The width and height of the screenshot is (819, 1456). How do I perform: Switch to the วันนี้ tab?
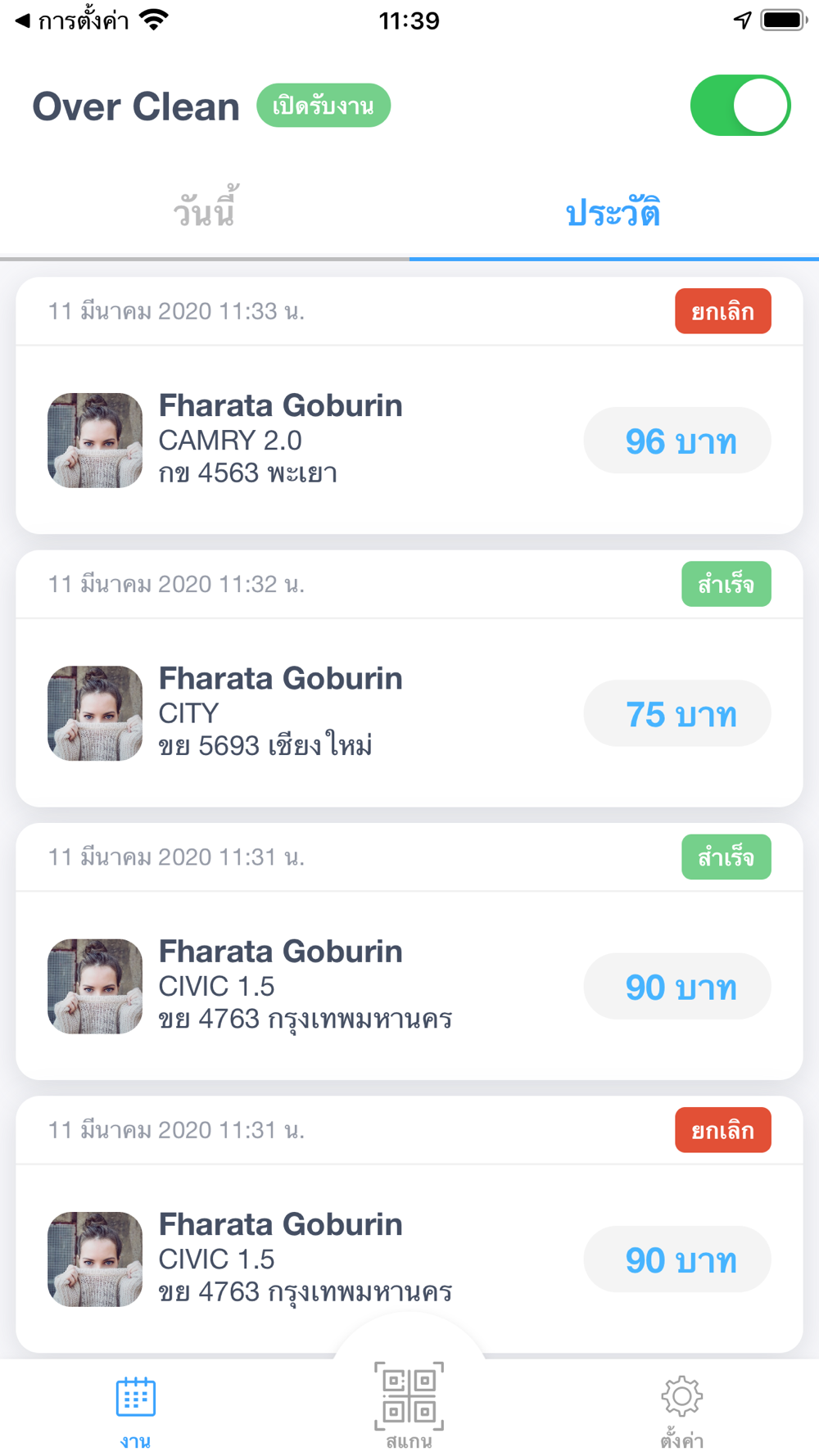205,212
